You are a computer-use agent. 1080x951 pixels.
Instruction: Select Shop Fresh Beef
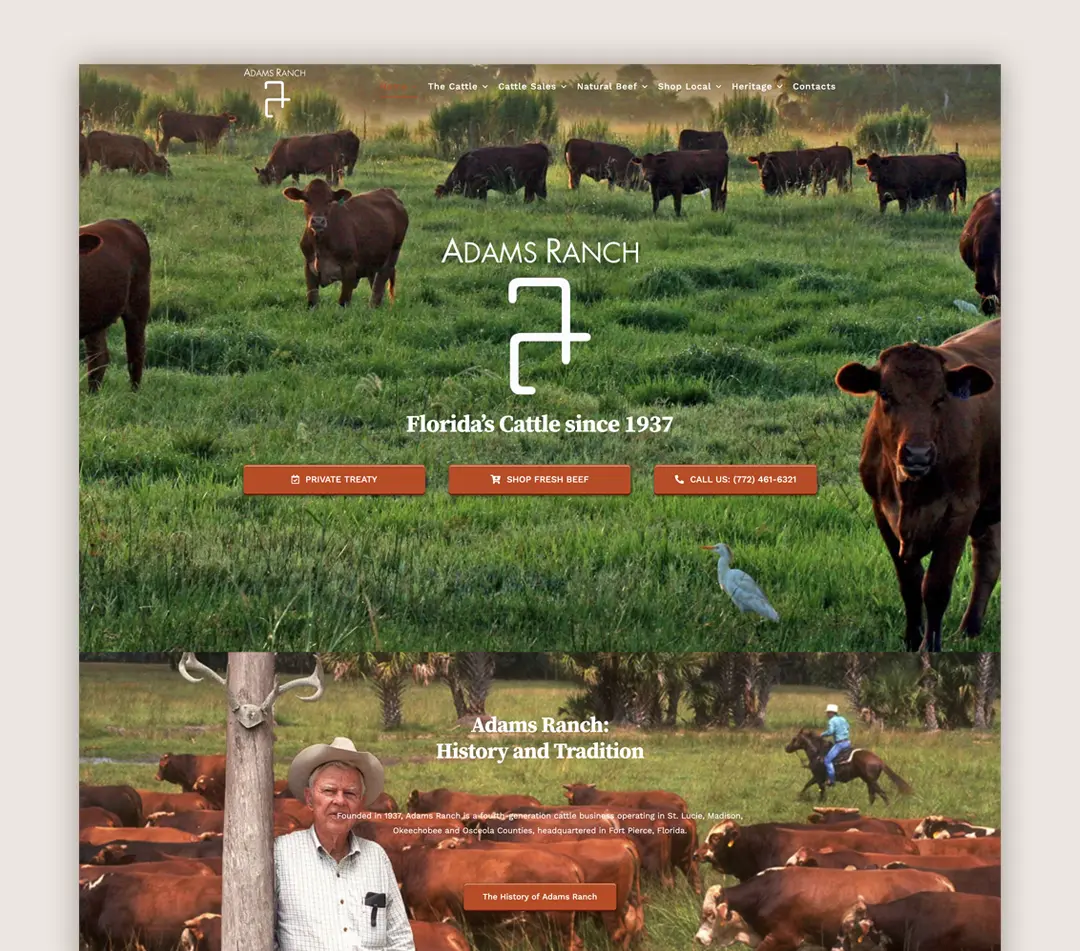click(x=539, y=480)
